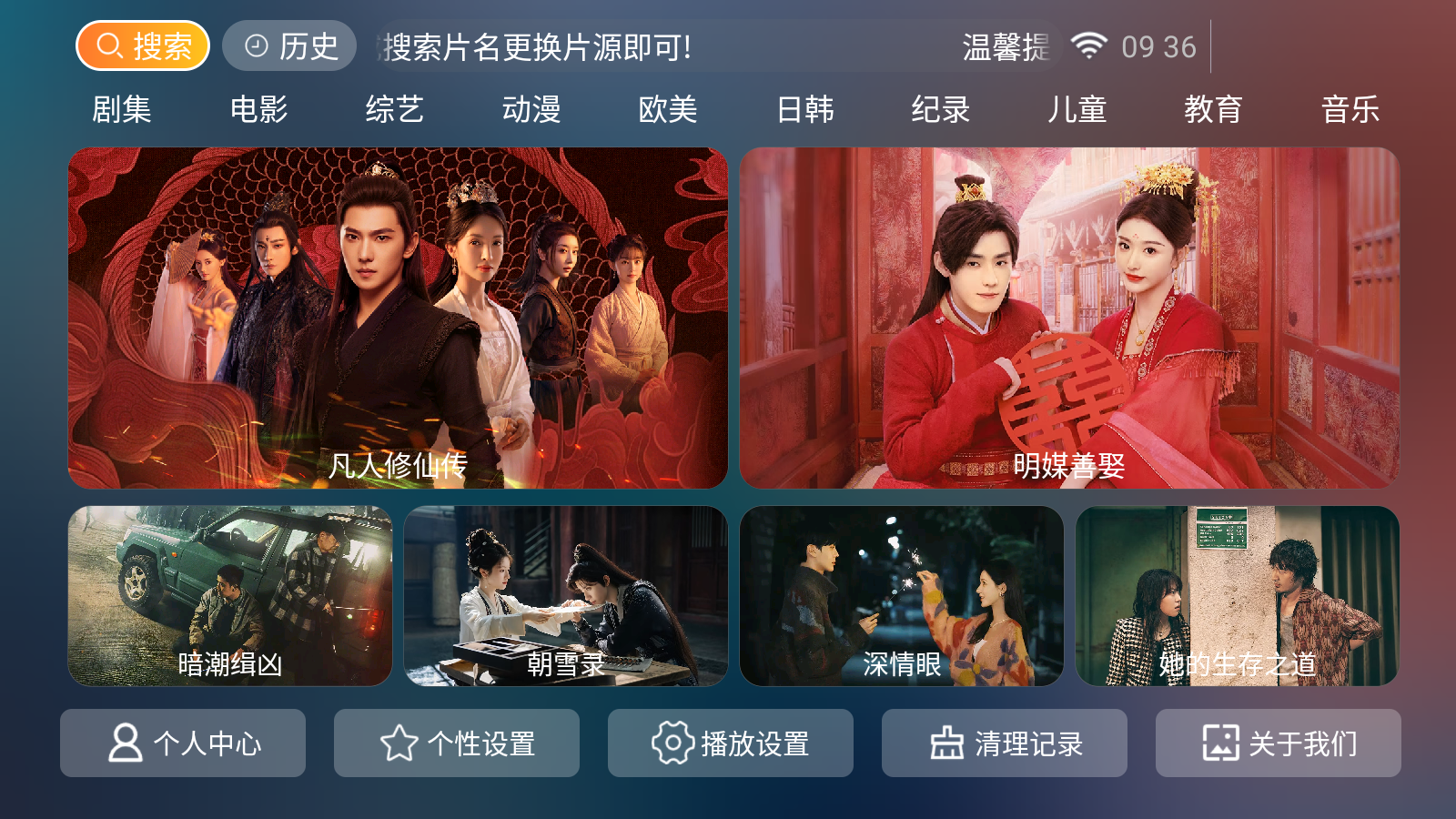Screen dimensions: 1456x819
Task: Select the 日韩 tab
Action: pos(804,110)
